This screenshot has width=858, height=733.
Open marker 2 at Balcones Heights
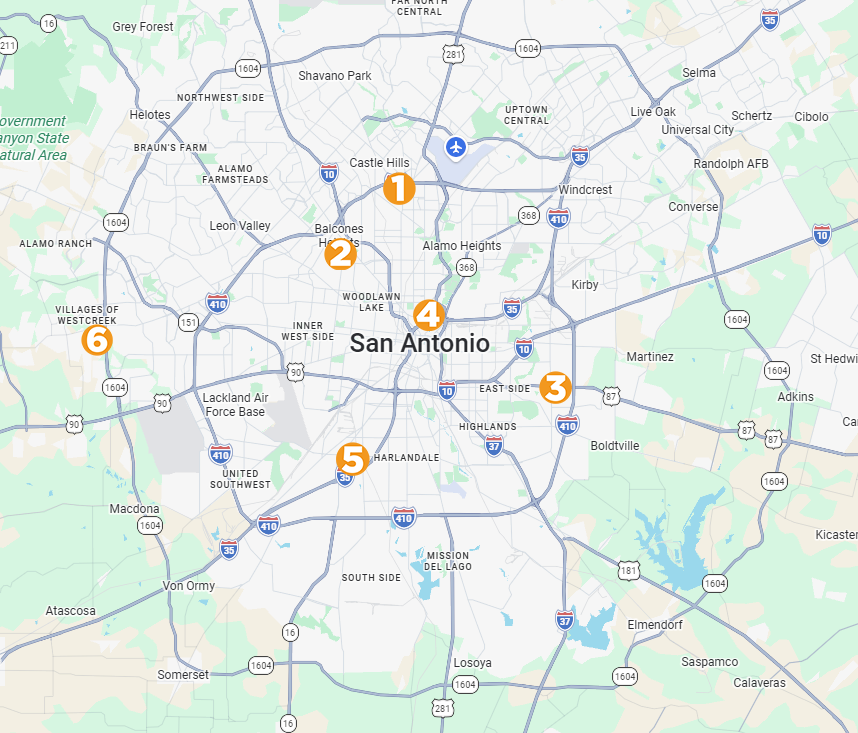pyautogui.click(x=340, y=254)
